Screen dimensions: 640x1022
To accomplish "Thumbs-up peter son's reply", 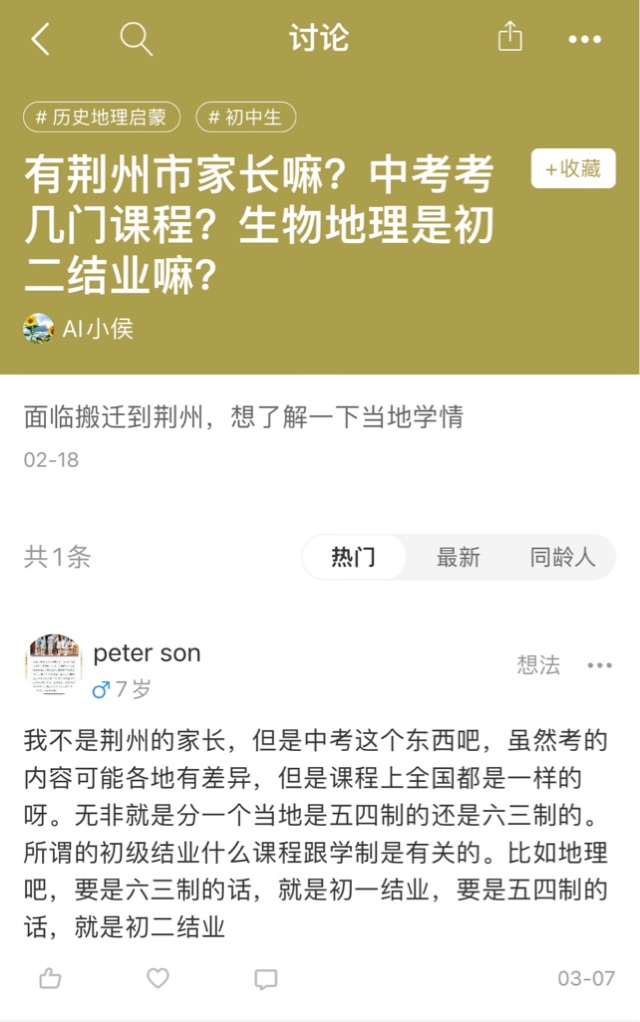I will [50, 978].
